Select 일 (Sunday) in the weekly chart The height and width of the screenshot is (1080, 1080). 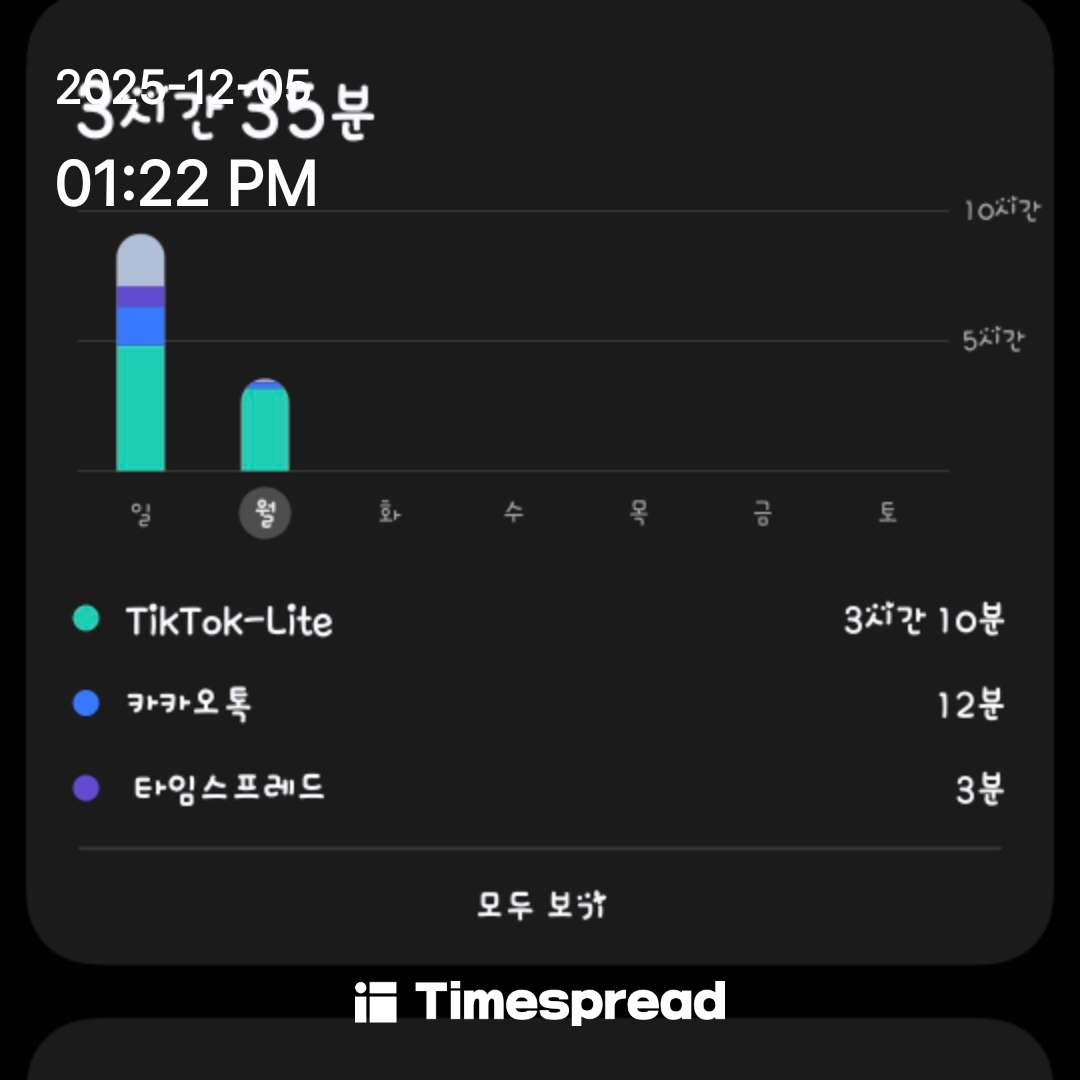[x=141, y=514]
